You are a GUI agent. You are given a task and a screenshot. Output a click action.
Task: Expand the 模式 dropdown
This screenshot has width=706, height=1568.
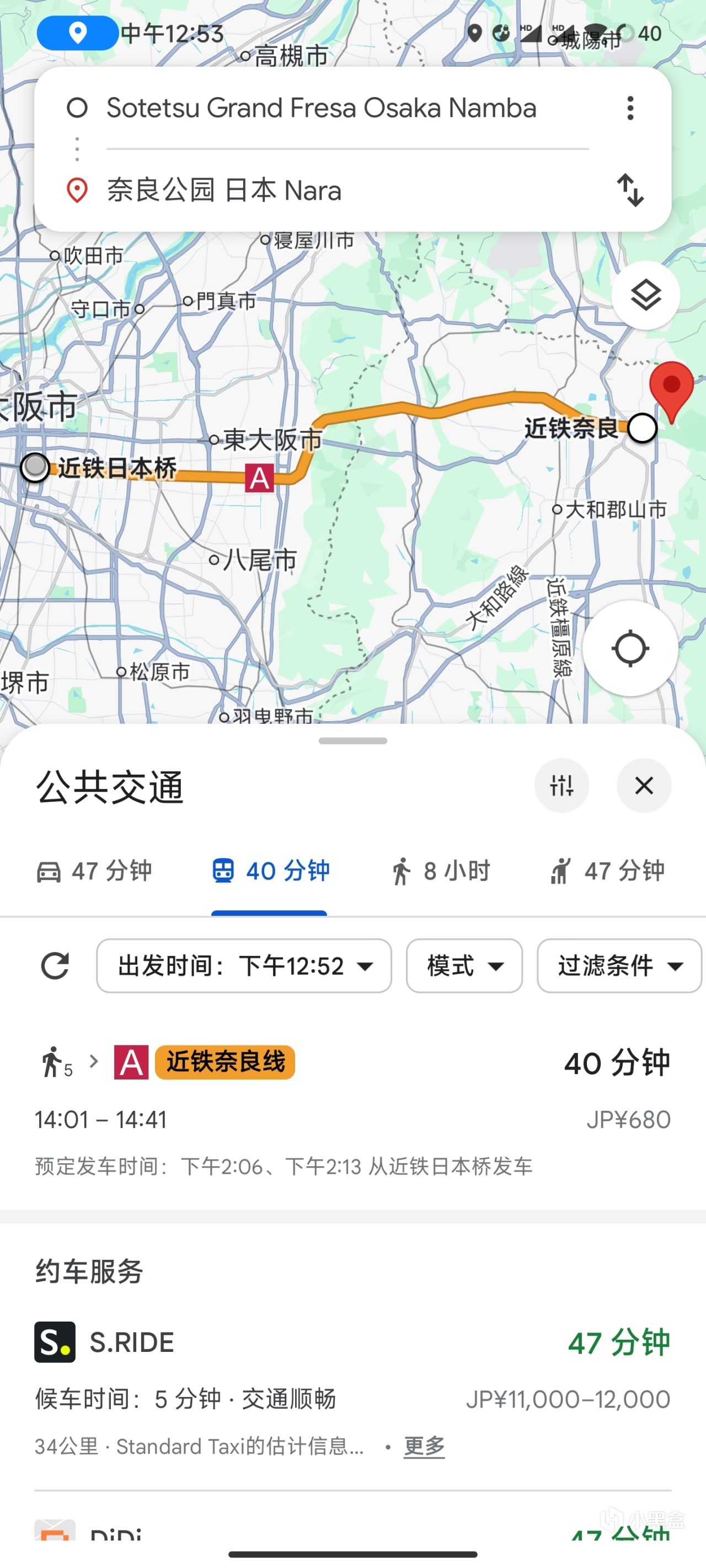pyautogui.click(x=464, y=966)
